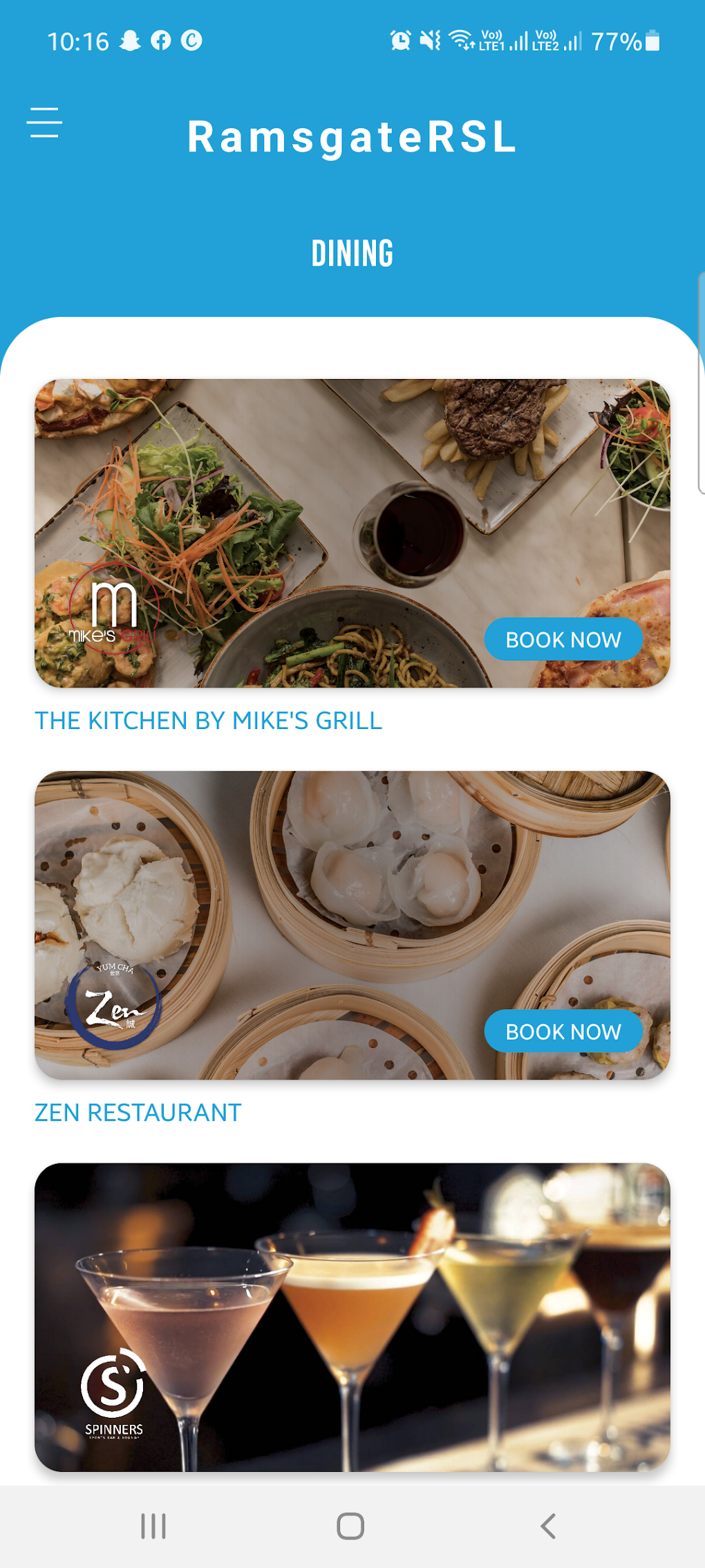Book now at The Kitchen by Mike's Grill
This screenshot has height=1568, width=705.
[563, 639]
